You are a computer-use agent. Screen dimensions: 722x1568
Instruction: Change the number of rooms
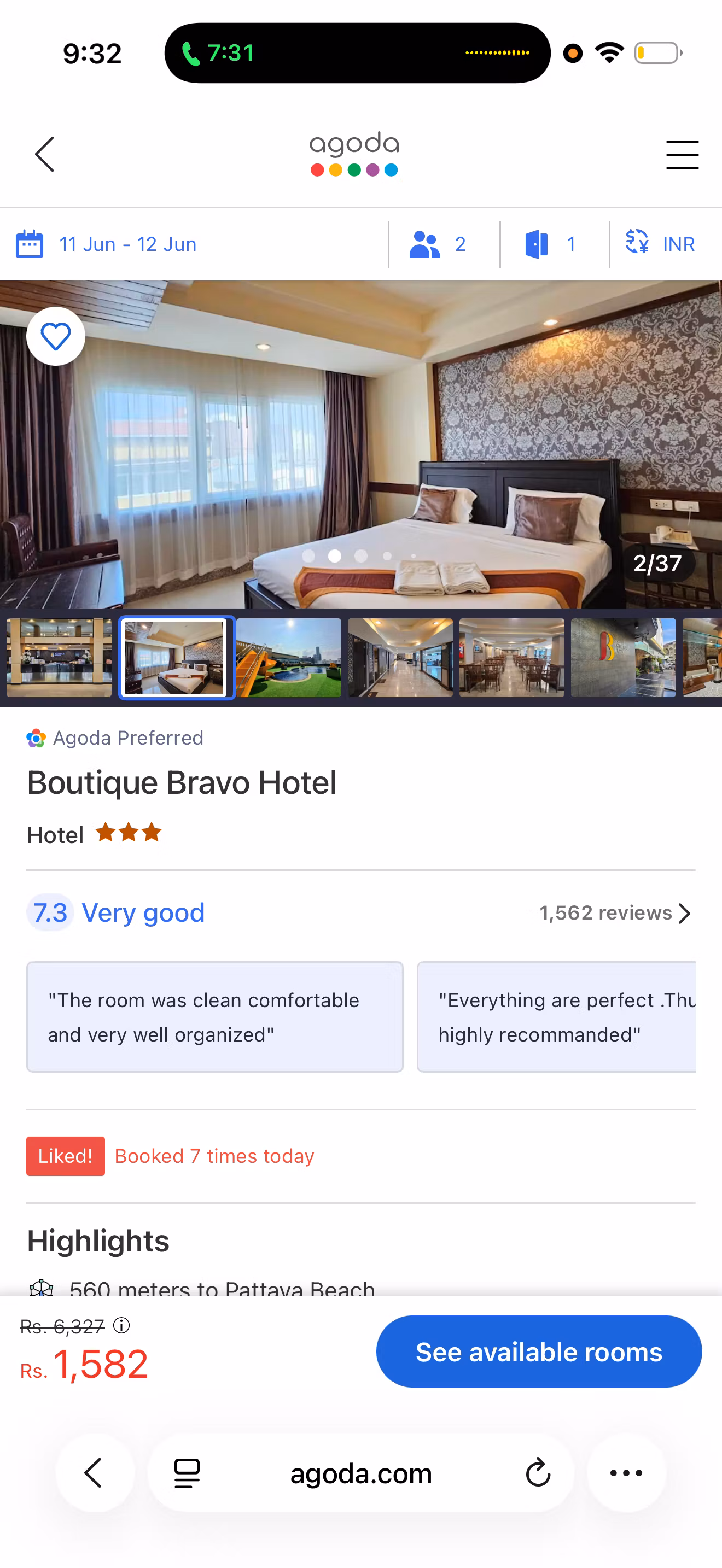[x=550, y=244]
